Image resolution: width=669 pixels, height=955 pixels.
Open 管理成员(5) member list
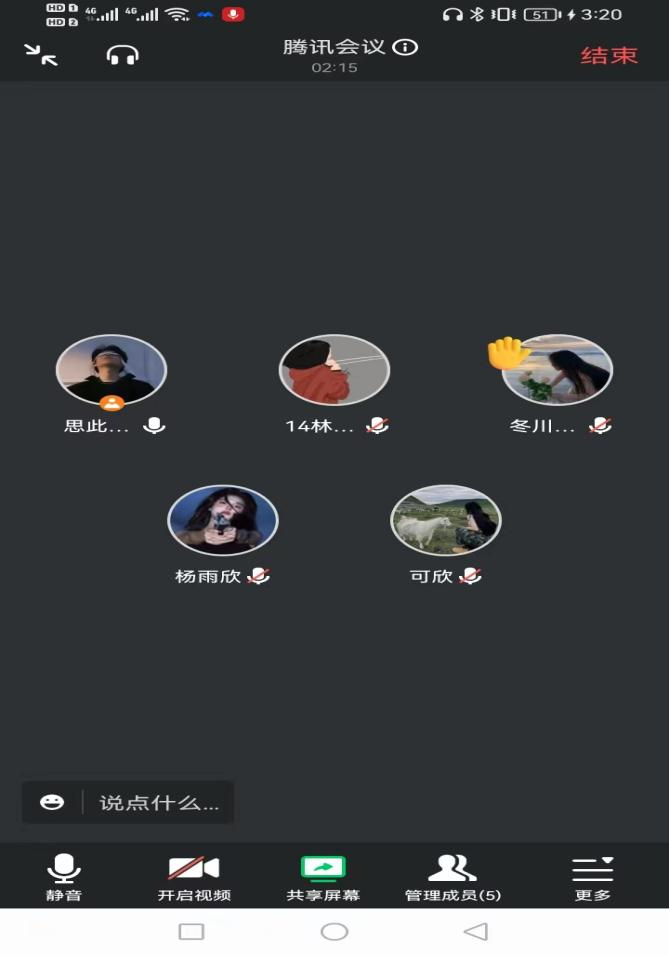click(453, 877)
